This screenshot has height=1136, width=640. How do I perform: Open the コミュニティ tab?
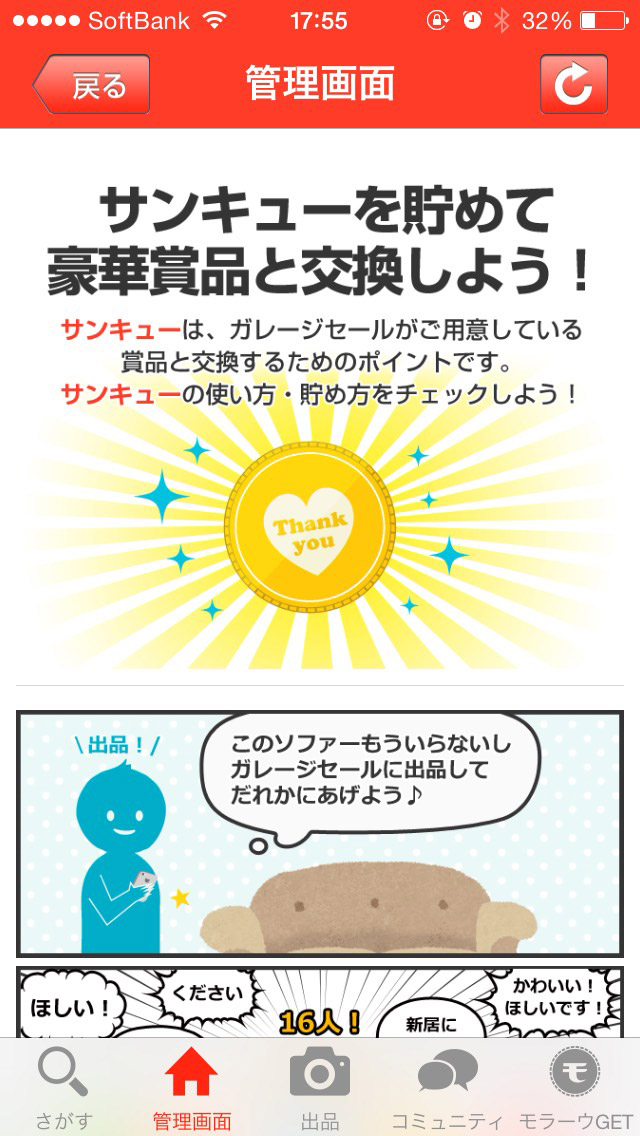pos(447,1087)
